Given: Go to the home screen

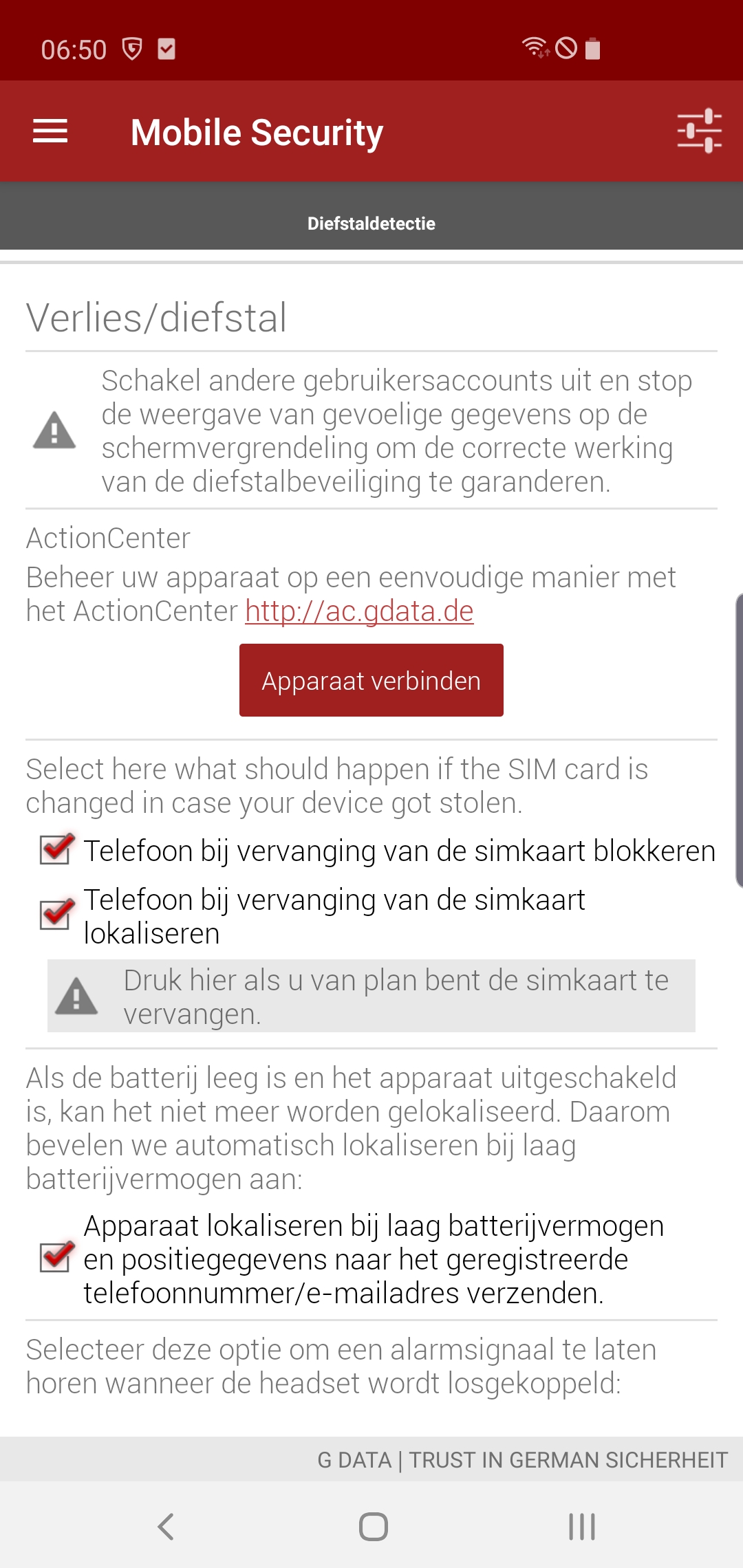Looking at the screenshot, I should coord(373,1526).
